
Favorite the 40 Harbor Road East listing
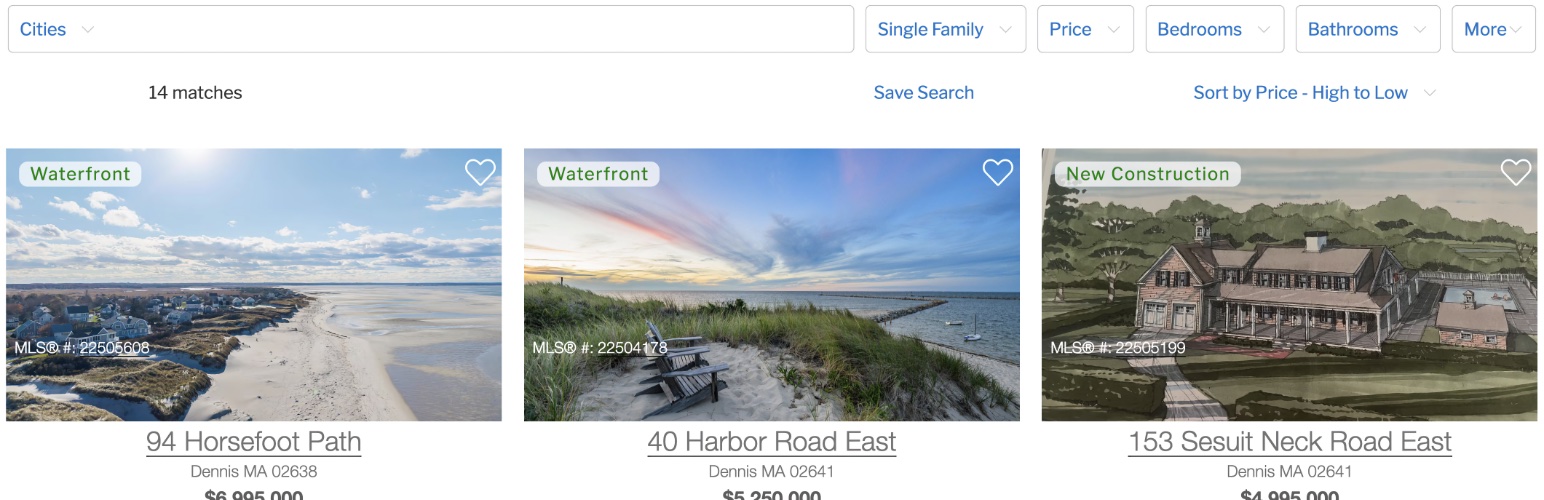997,173
